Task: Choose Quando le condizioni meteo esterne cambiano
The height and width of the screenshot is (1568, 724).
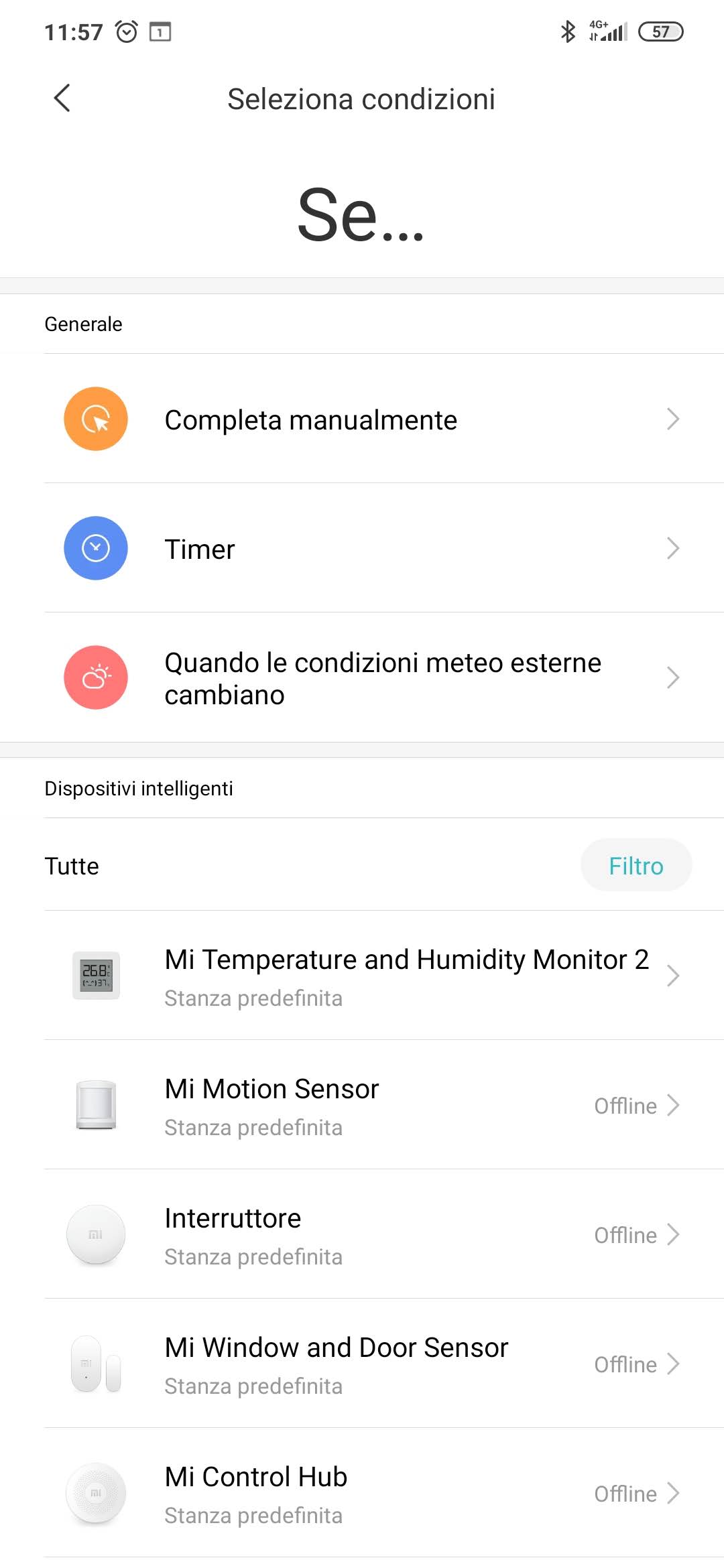Action: (x=362, y=678)
